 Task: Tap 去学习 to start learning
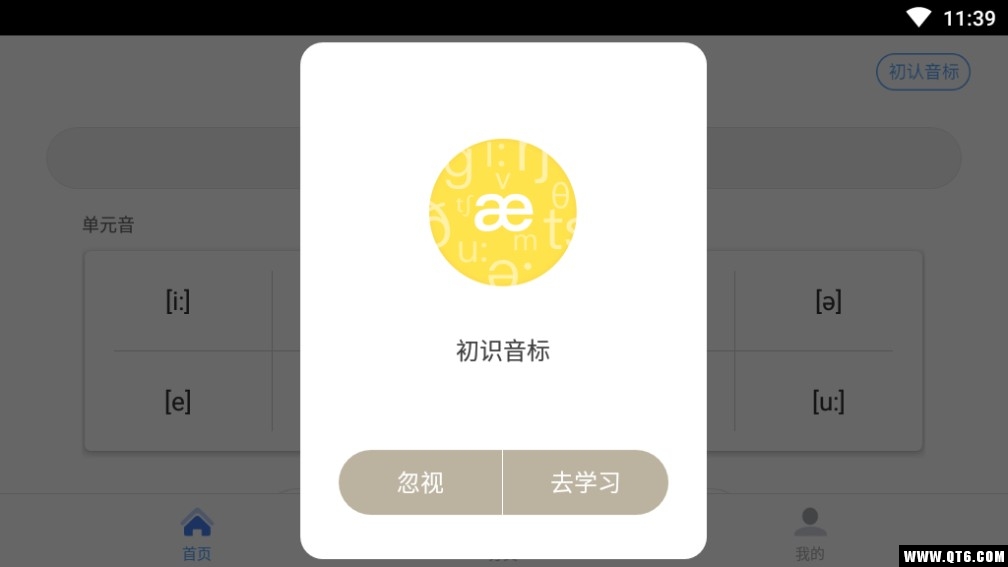(x=585, y=483)
